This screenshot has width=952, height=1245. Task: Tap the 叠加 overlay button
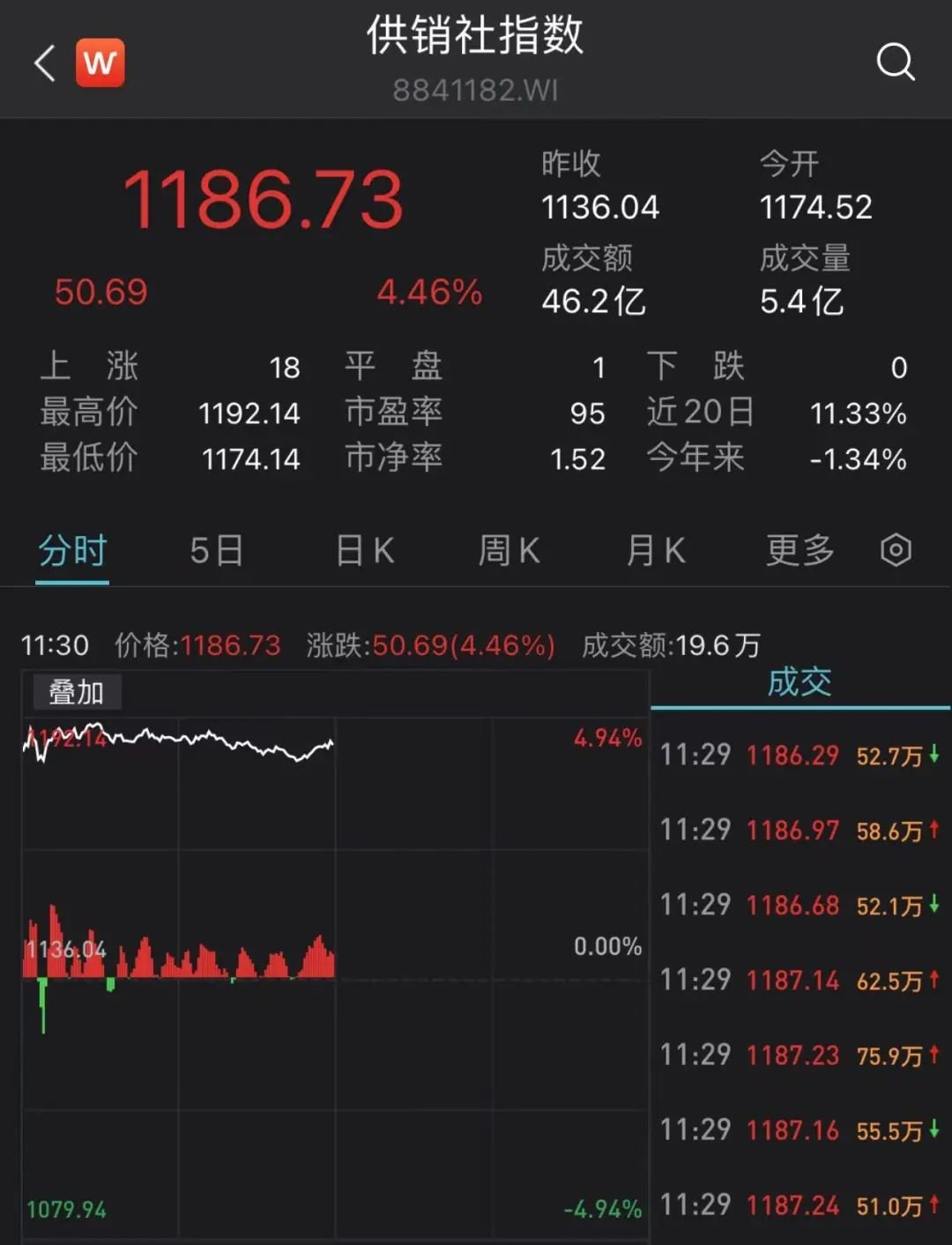[x=77, y=692]
